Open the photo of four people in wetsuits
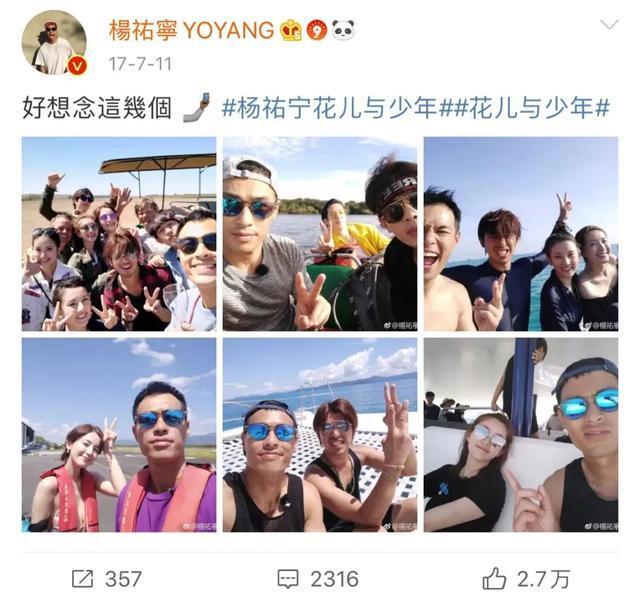640x606 pixels. 520,234
